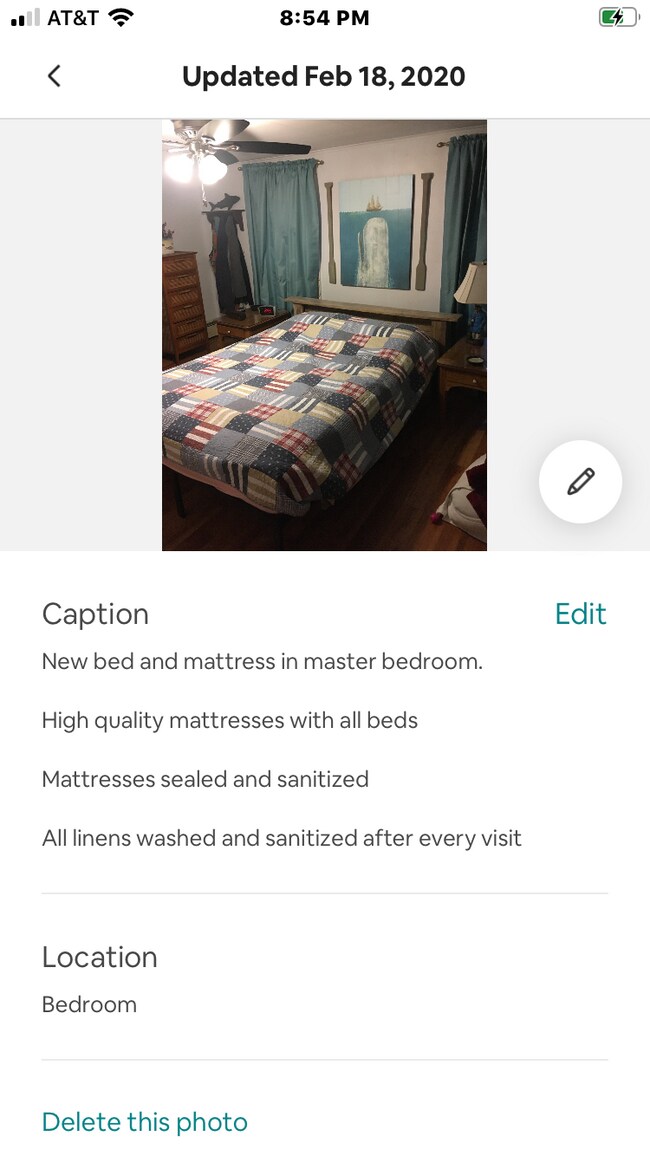The width and height of the screenshot is (650, 1156).
Task: Go back using the top-left arrow
Action: click(54, 76)
